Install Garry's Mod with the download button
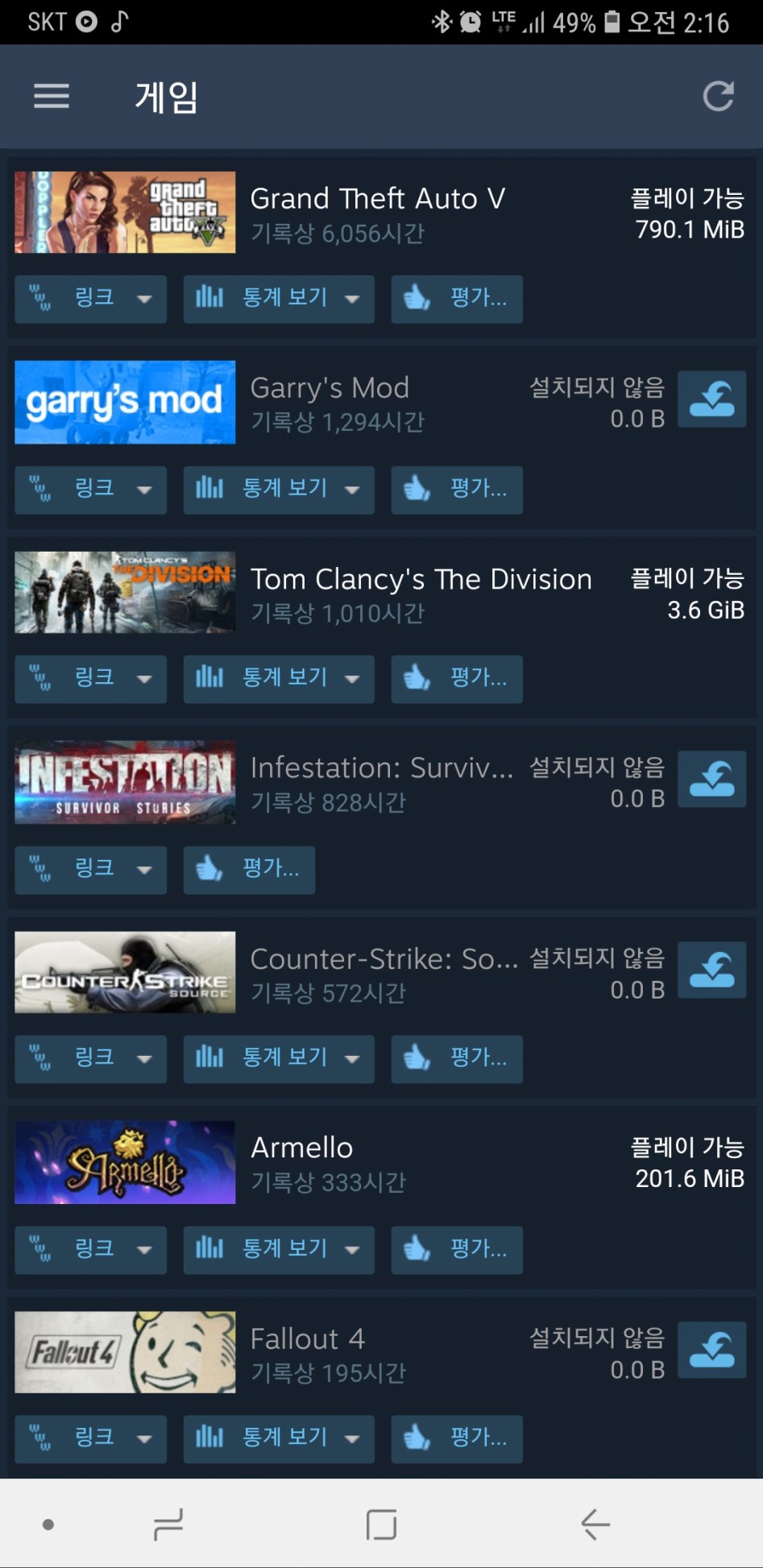Viewport: 763px width, 1568px height. [x=711, y=399]
